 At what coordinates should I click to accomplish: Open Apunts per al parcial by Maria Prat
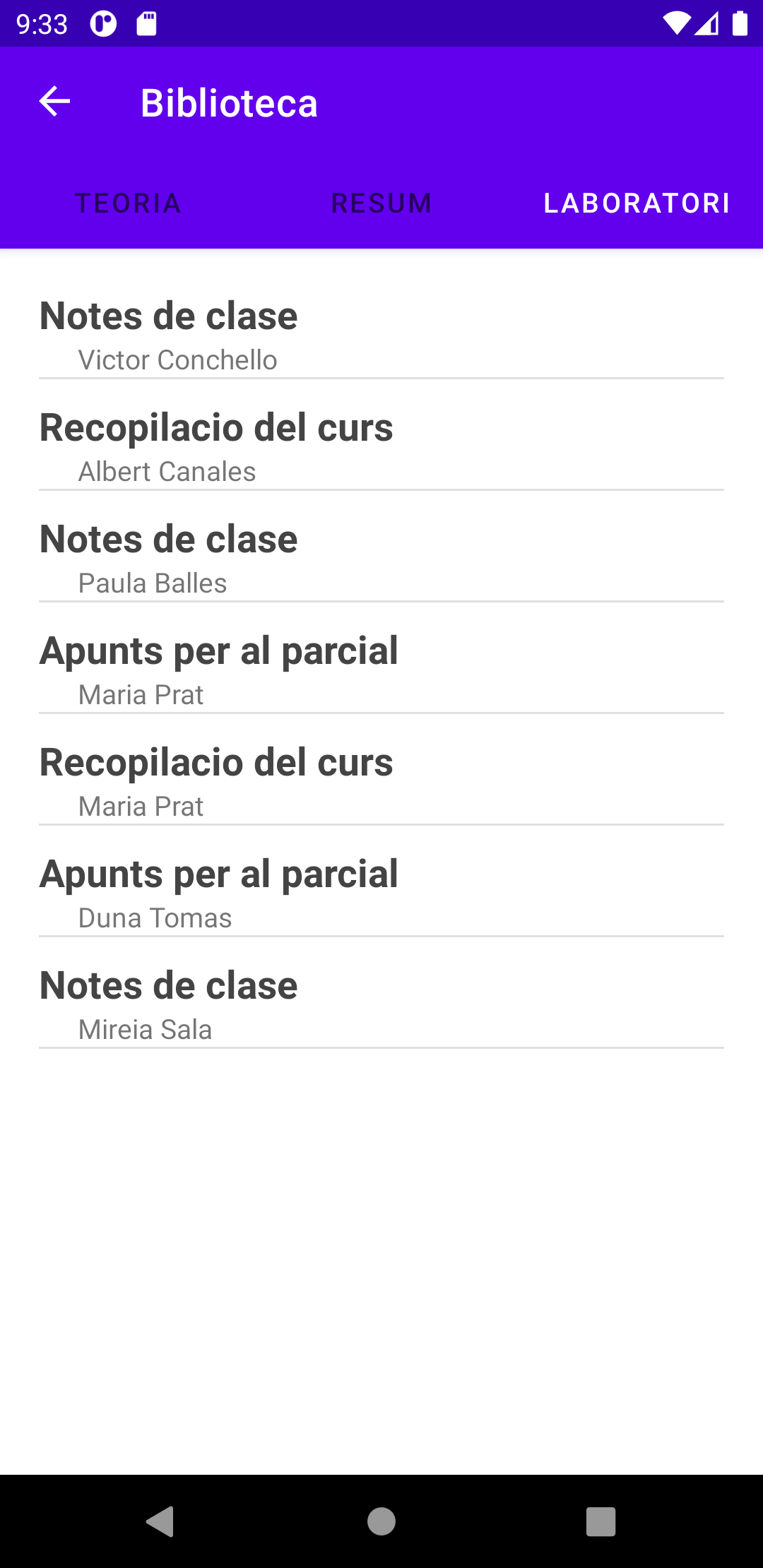pos(381,670)
